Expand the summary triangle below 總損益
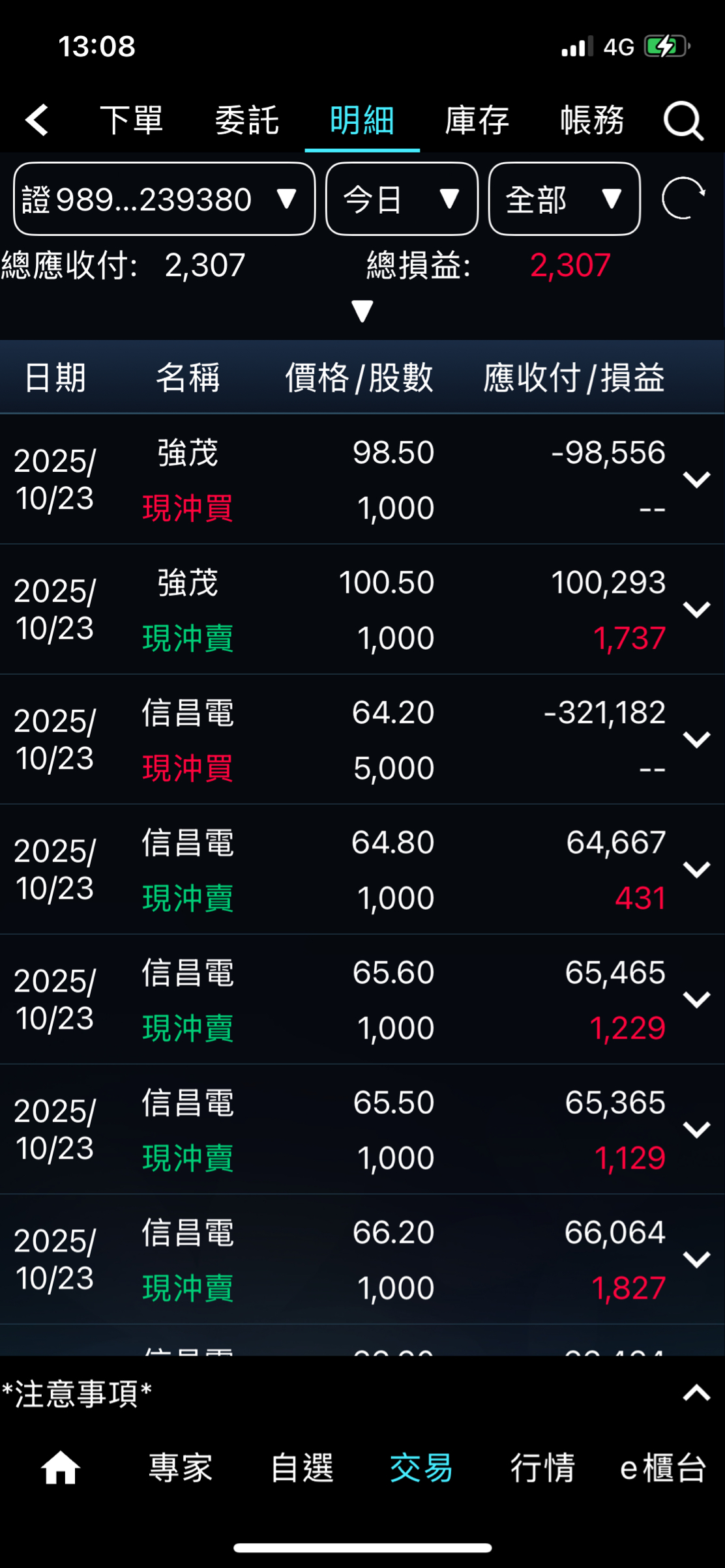 tap(363, 311)
